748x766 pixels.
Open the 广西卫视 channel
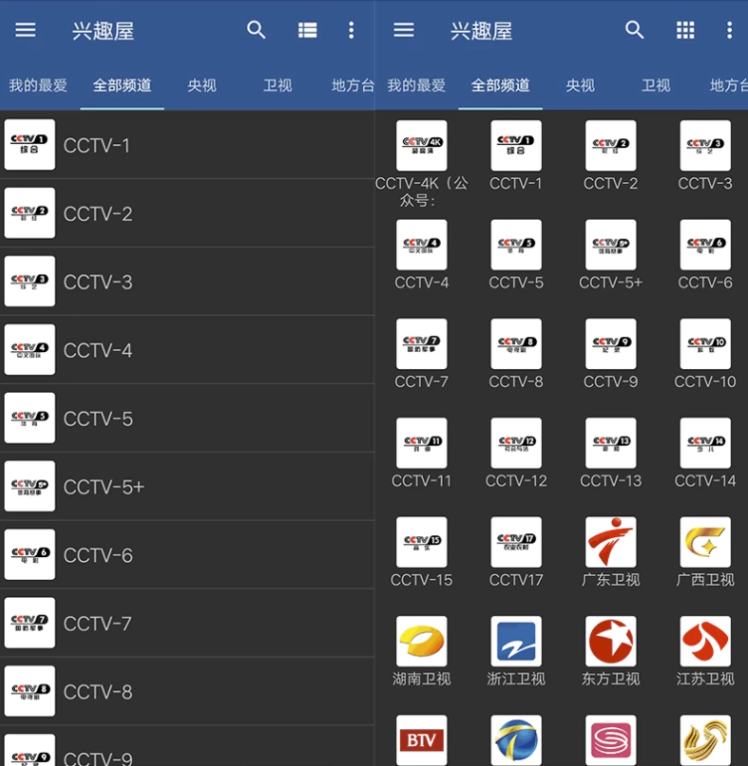705,542
